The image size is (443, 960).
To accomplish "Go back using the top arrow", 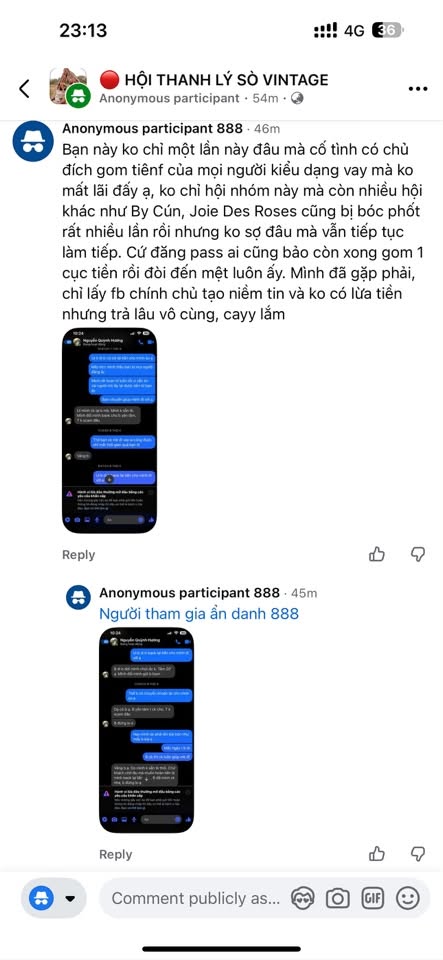I will tap(24, 89).
